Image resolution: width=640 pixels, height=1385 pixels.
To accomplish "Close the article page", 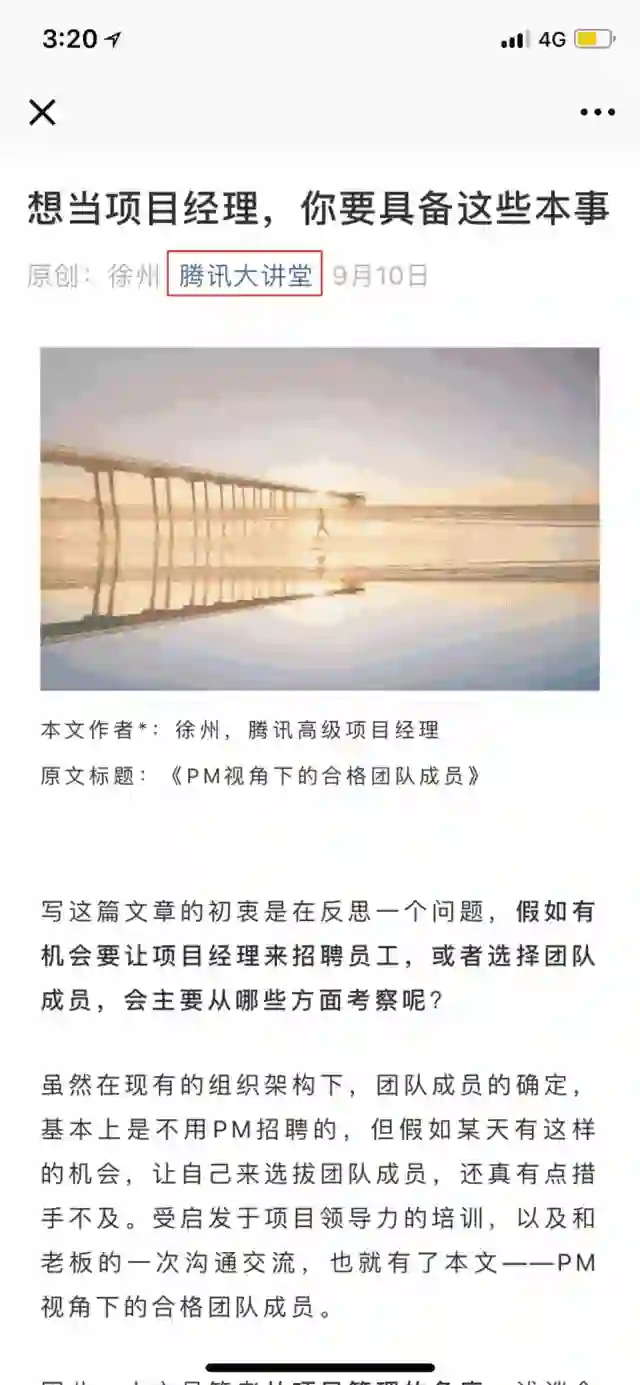I will coord(42,113).
